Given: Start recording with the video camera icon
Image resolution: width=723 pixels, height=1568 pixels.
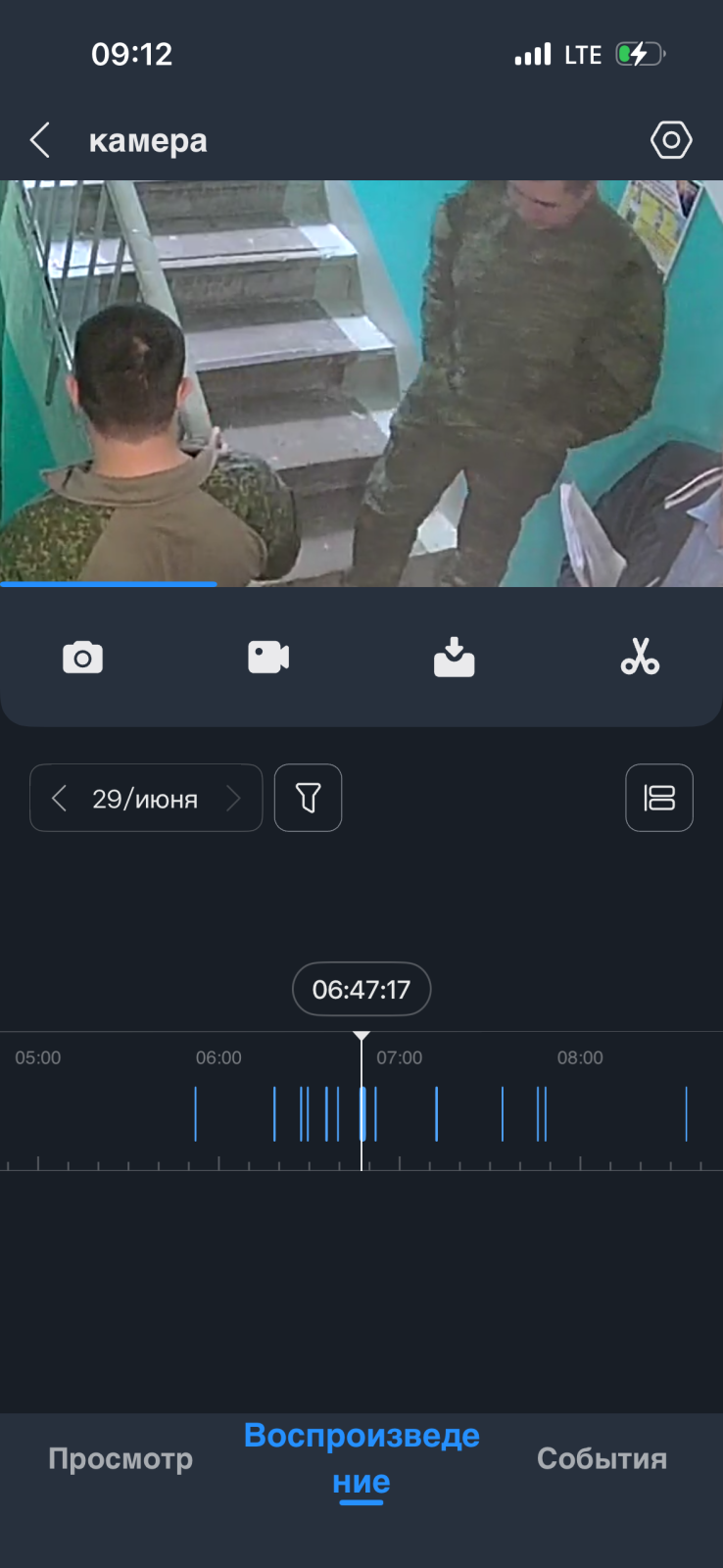Looking at the screenshot, I should pos(268,658).
